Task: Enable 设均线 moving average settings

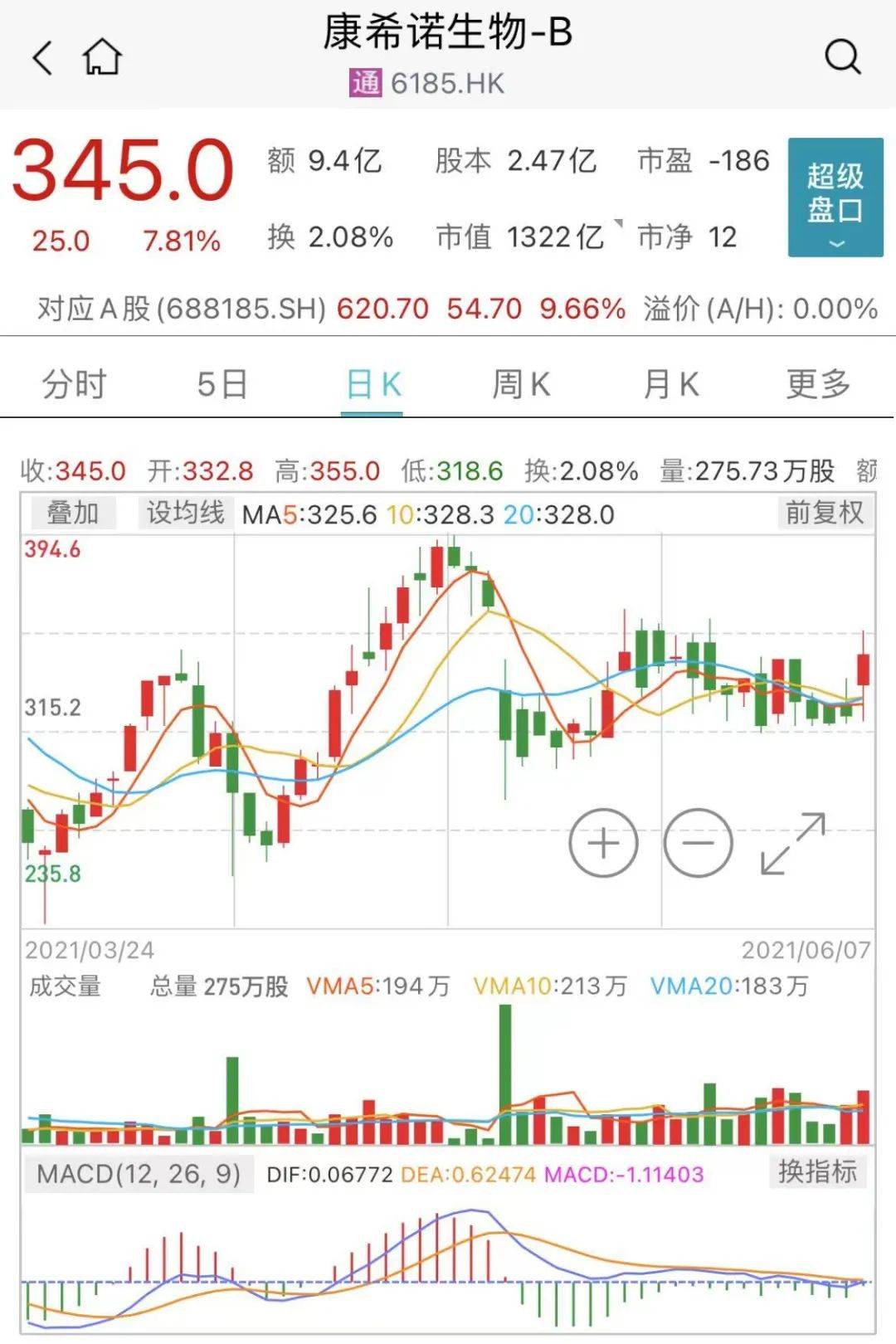Action: (184, 514)
